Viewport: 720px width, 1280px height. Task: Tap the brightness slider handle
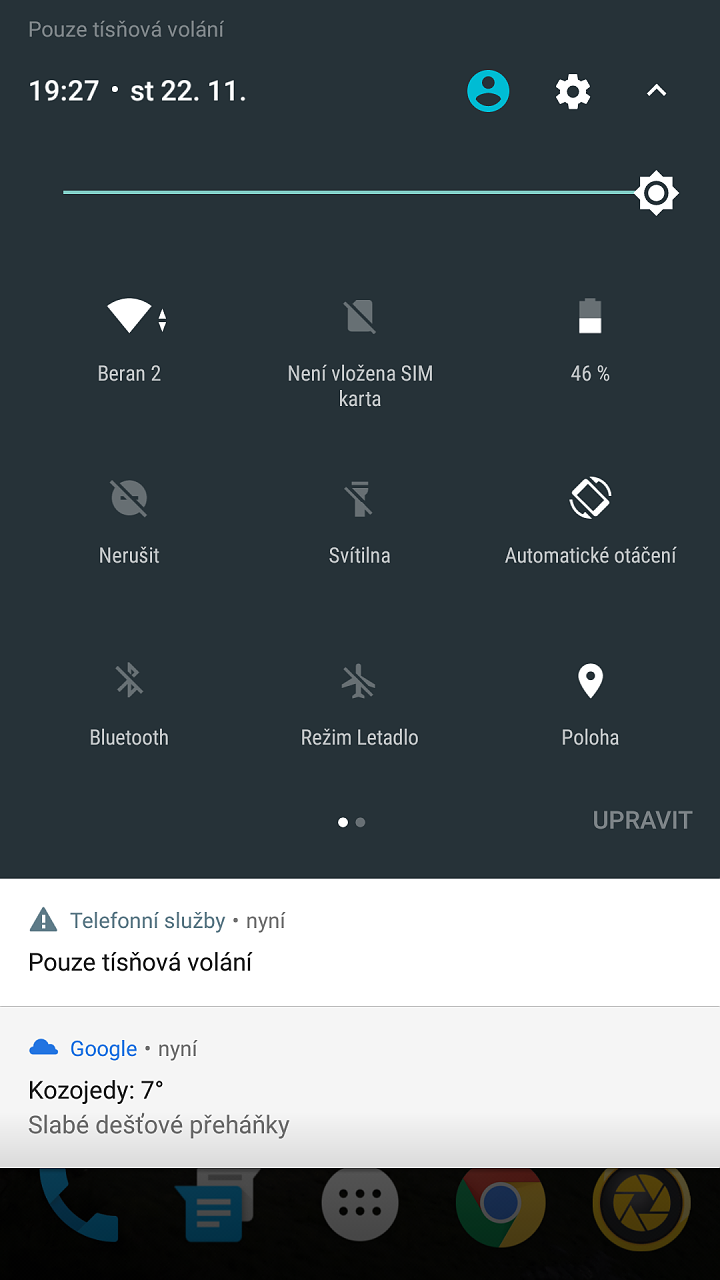(x=657, y=193)
